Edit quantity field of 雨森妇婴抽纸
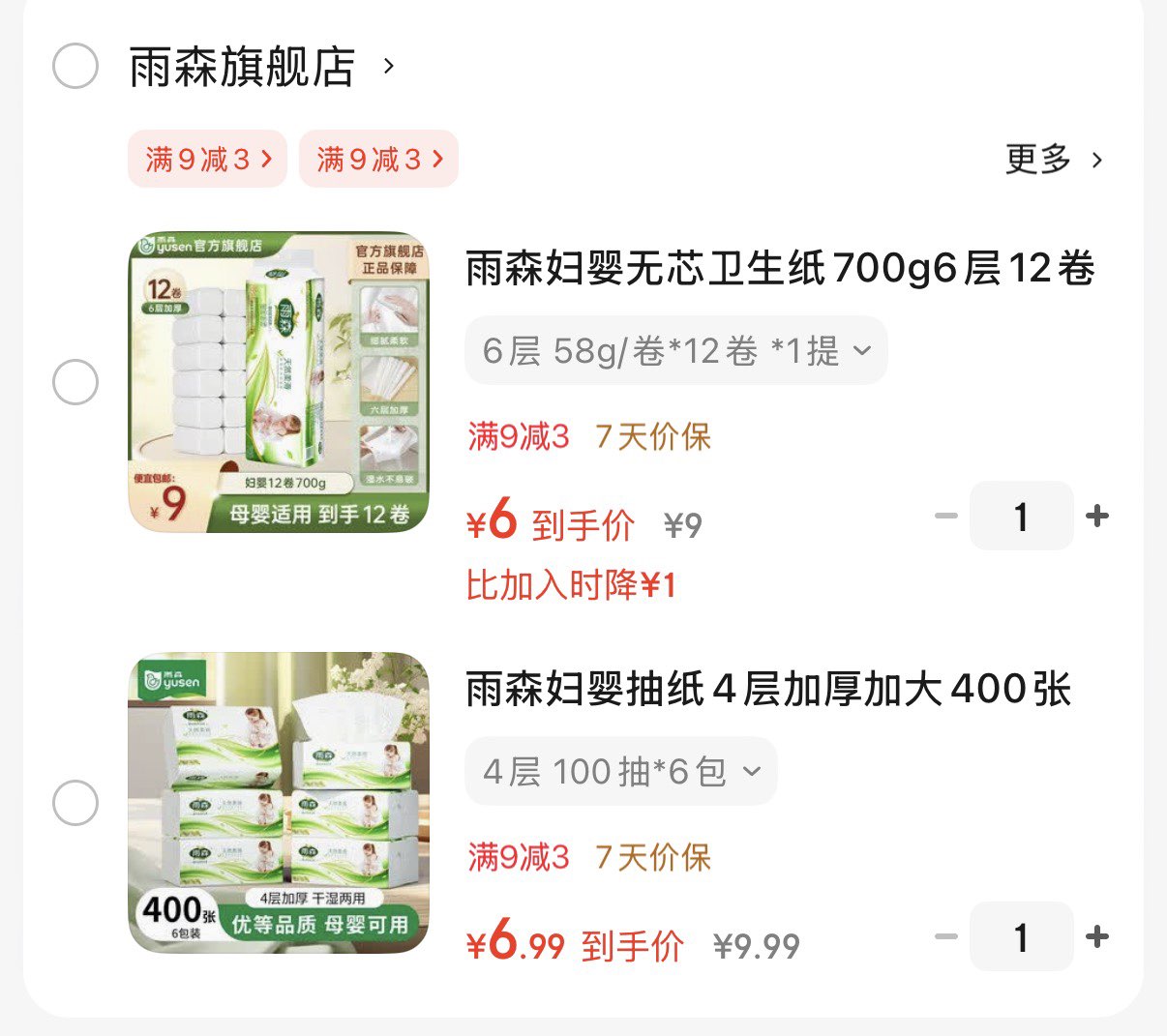The width and height of the screenshot is (1167, 1036). click(1021, 936)
